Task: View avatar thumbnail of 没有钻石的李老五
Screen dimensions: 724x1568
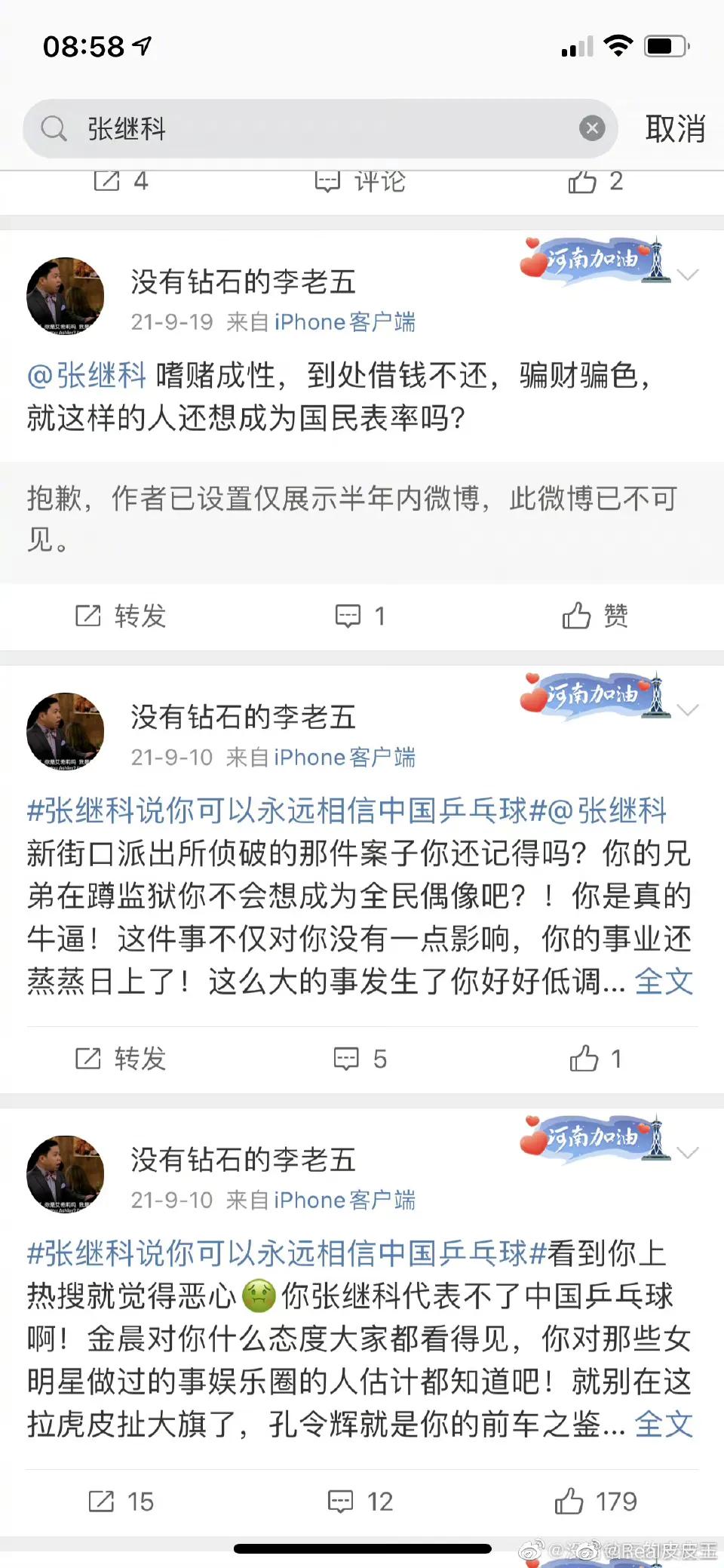Action: pyautogui.click(x=66, y=296)
